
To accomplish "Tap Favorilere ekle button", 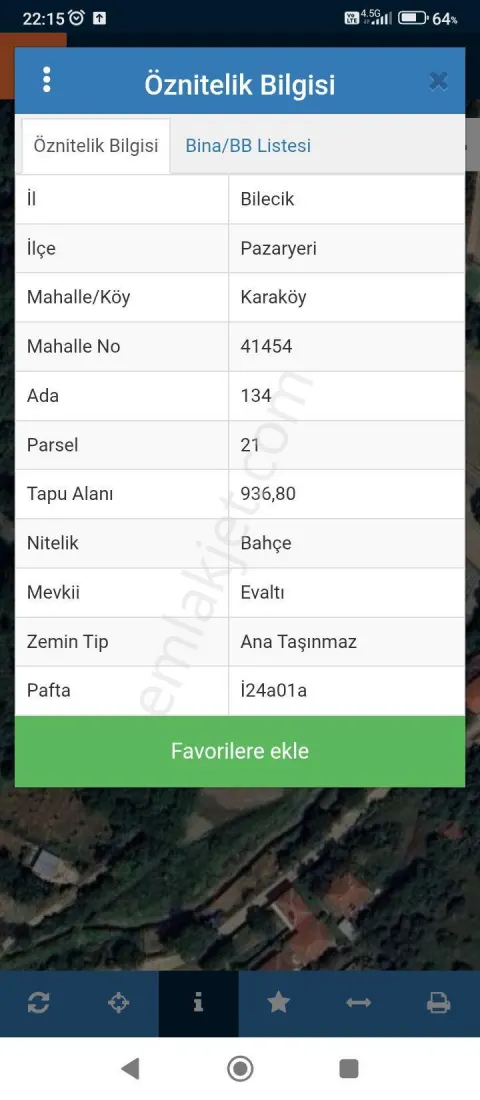I will (x=240, y=751).
